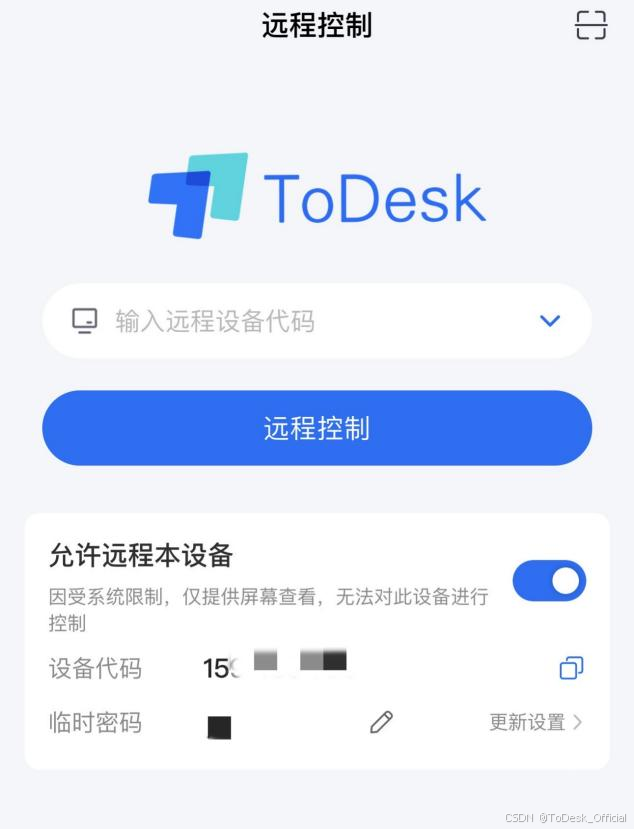634x829 pixels.
Task: Open 更新设置 for the password
Action: point(535,722)
